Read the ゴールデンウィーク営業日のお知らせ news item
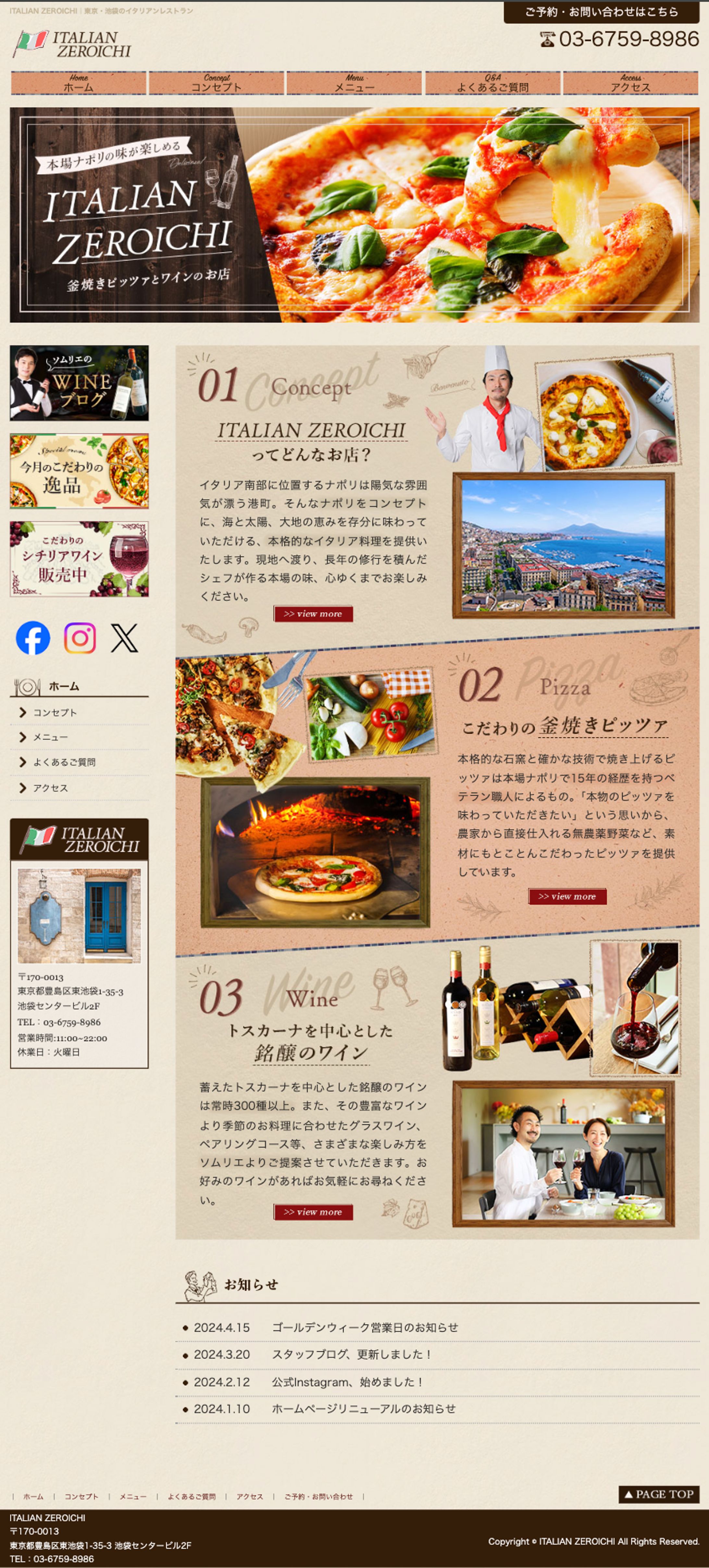This screenshot has width=709, height=1568. 364,1328
